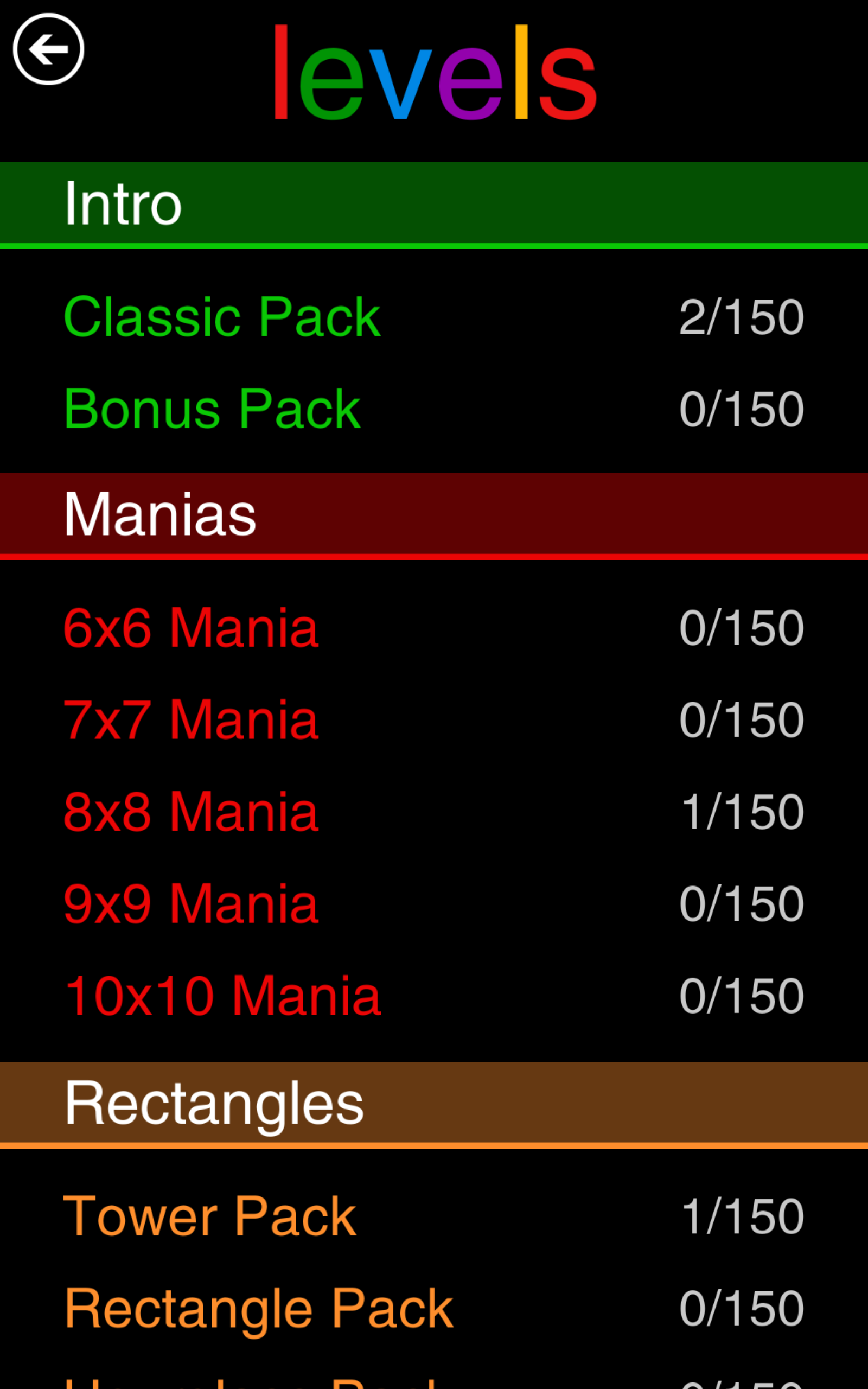Choose the 9x9 Mania pack
The height and width of the screenshot is (1389, 868).
click(190, 903)
